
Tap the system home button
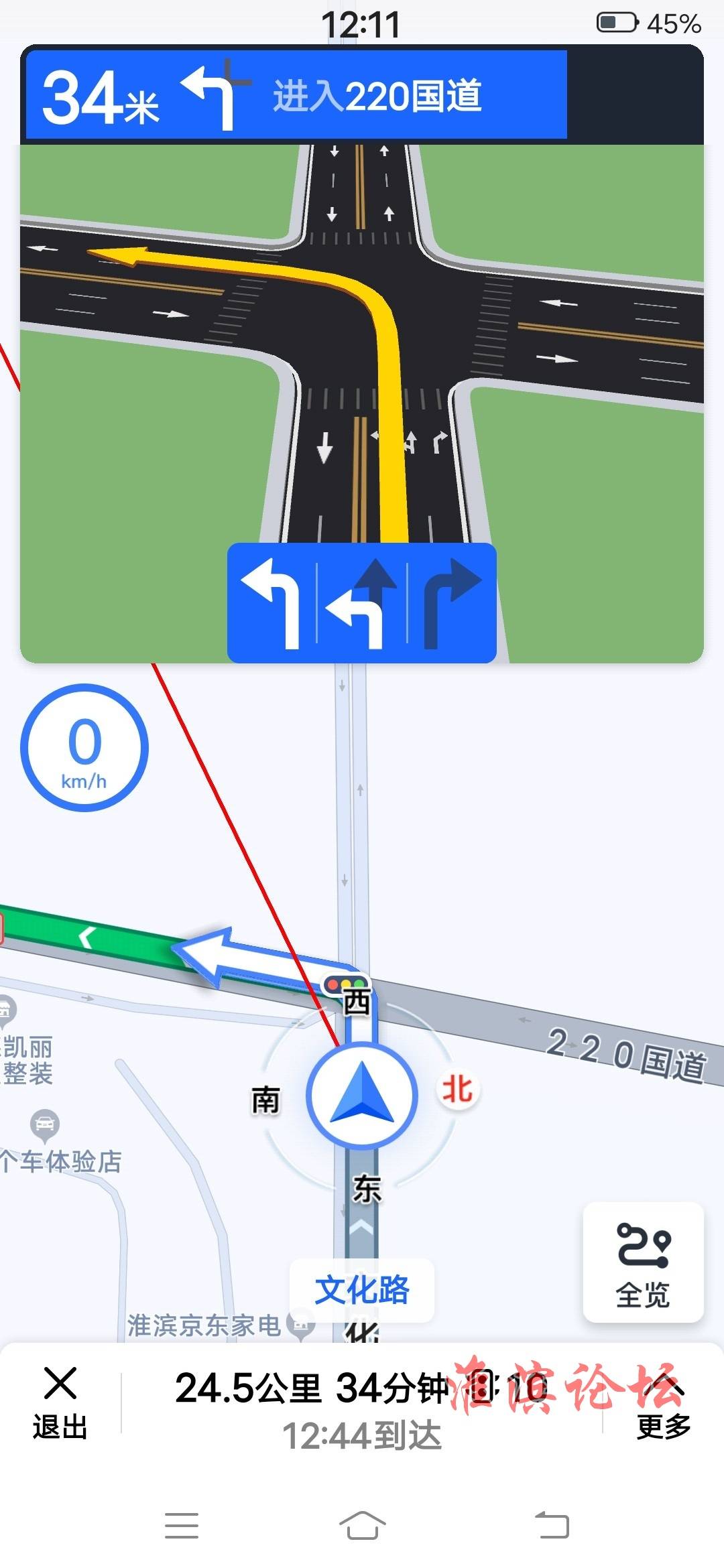(x=362, y=1526)
